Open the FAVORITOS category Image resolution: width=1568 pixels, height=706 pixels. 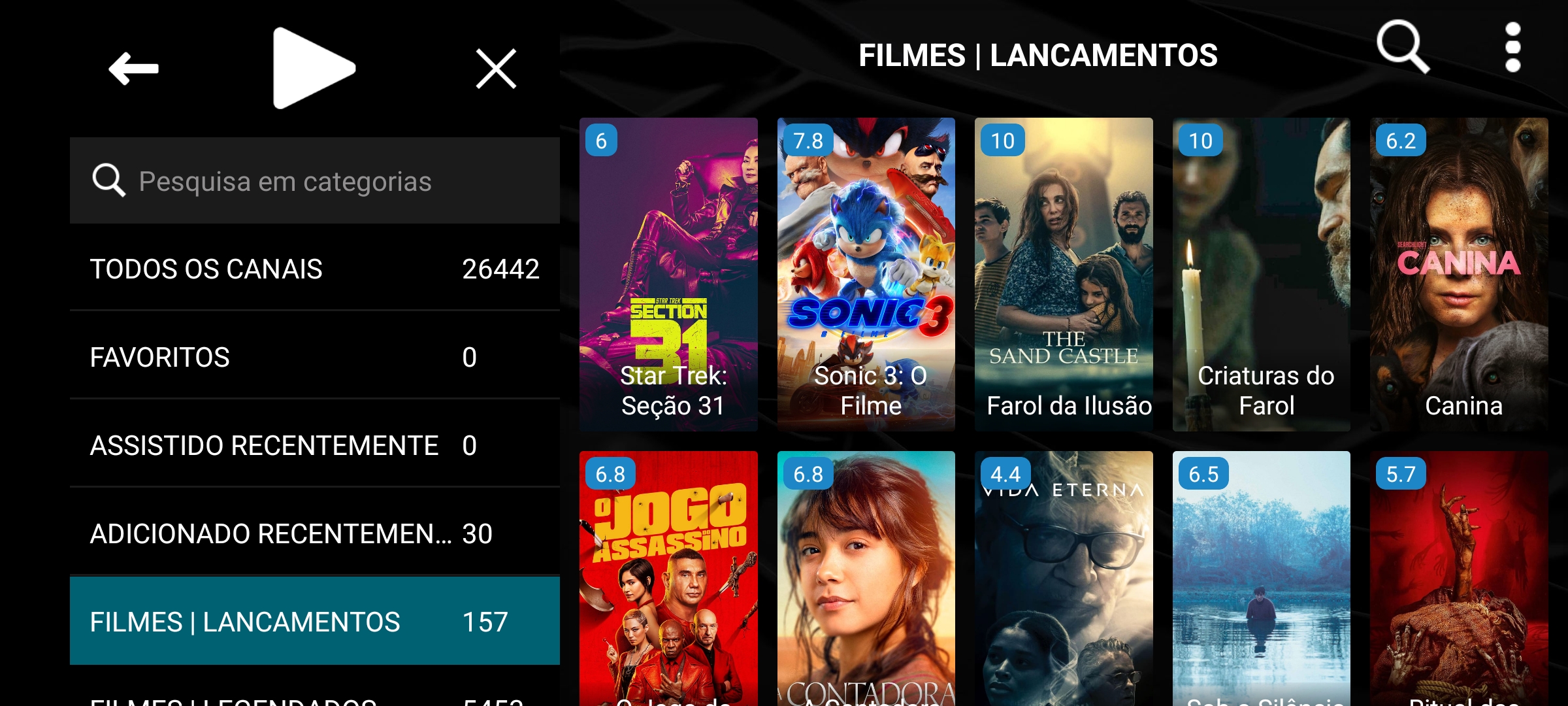[315, 357]
